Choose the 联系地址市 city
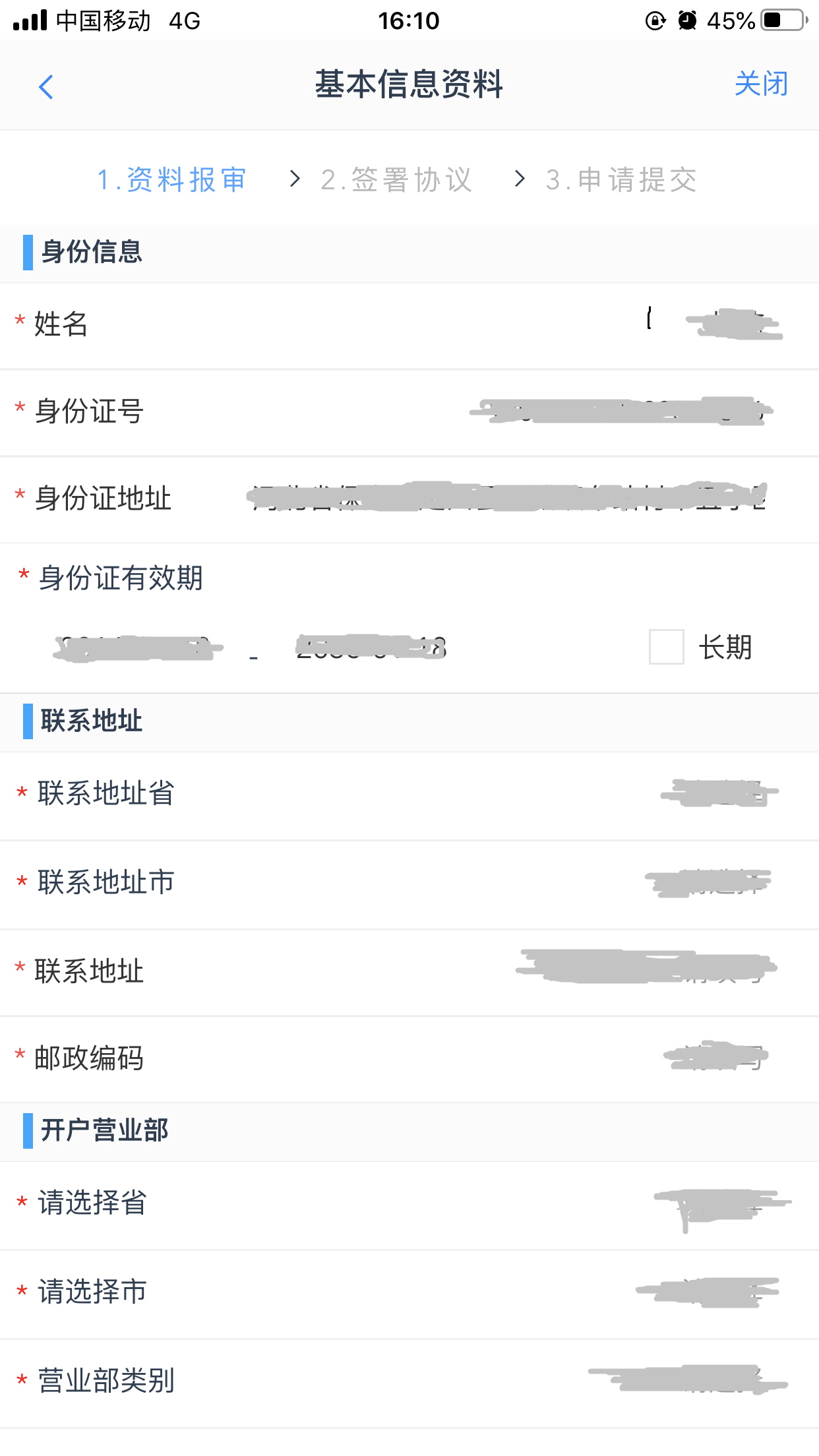819x1456 pixels. 409,884
